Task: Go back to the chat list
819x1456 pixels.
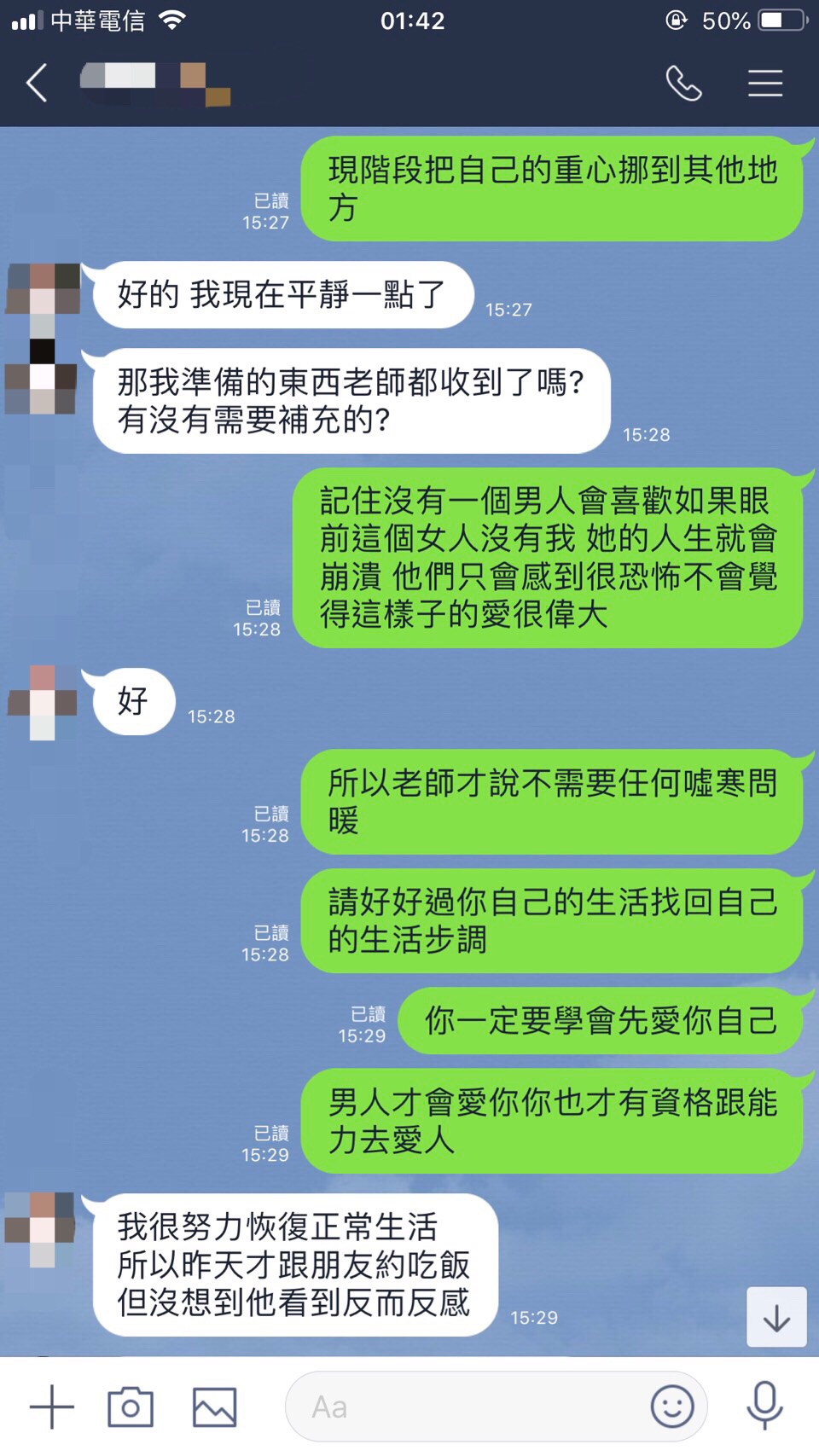Action: (37, 83)
